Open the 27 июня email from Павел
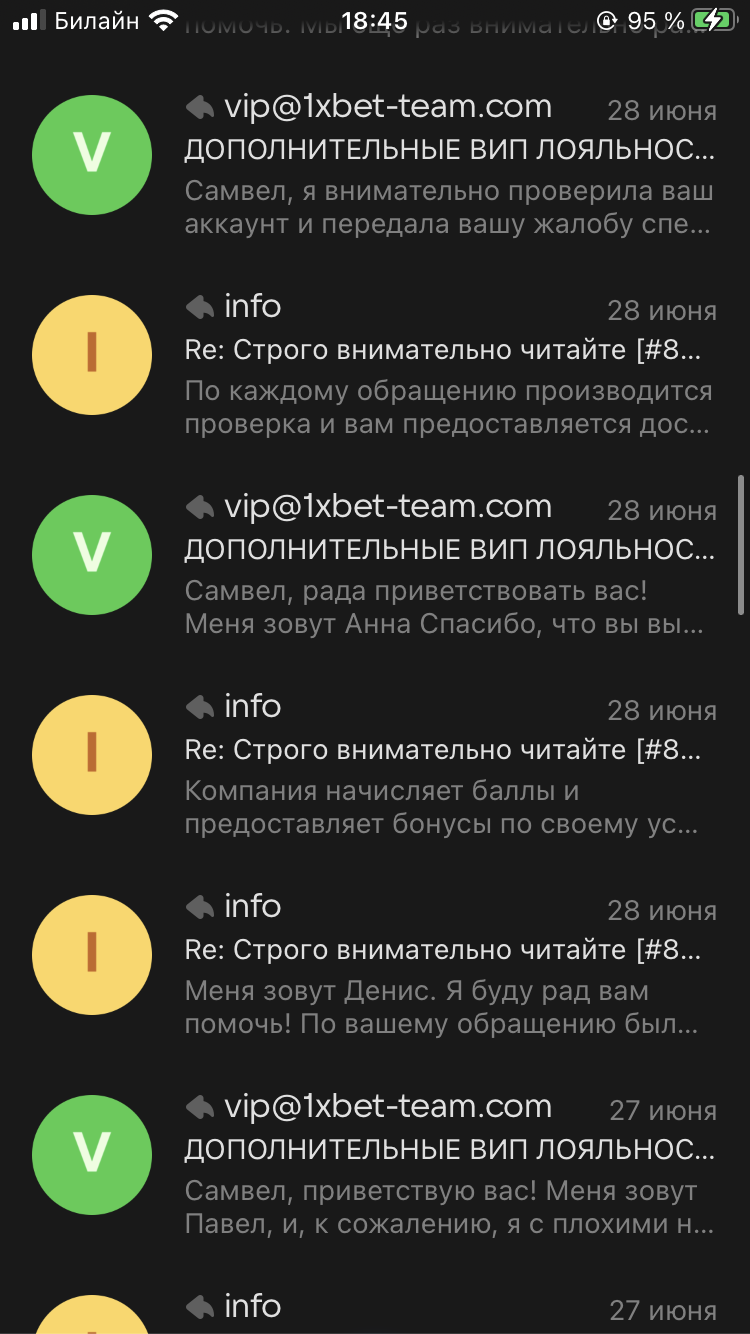Screen dimensions: 750x1334 [449, 1190]
